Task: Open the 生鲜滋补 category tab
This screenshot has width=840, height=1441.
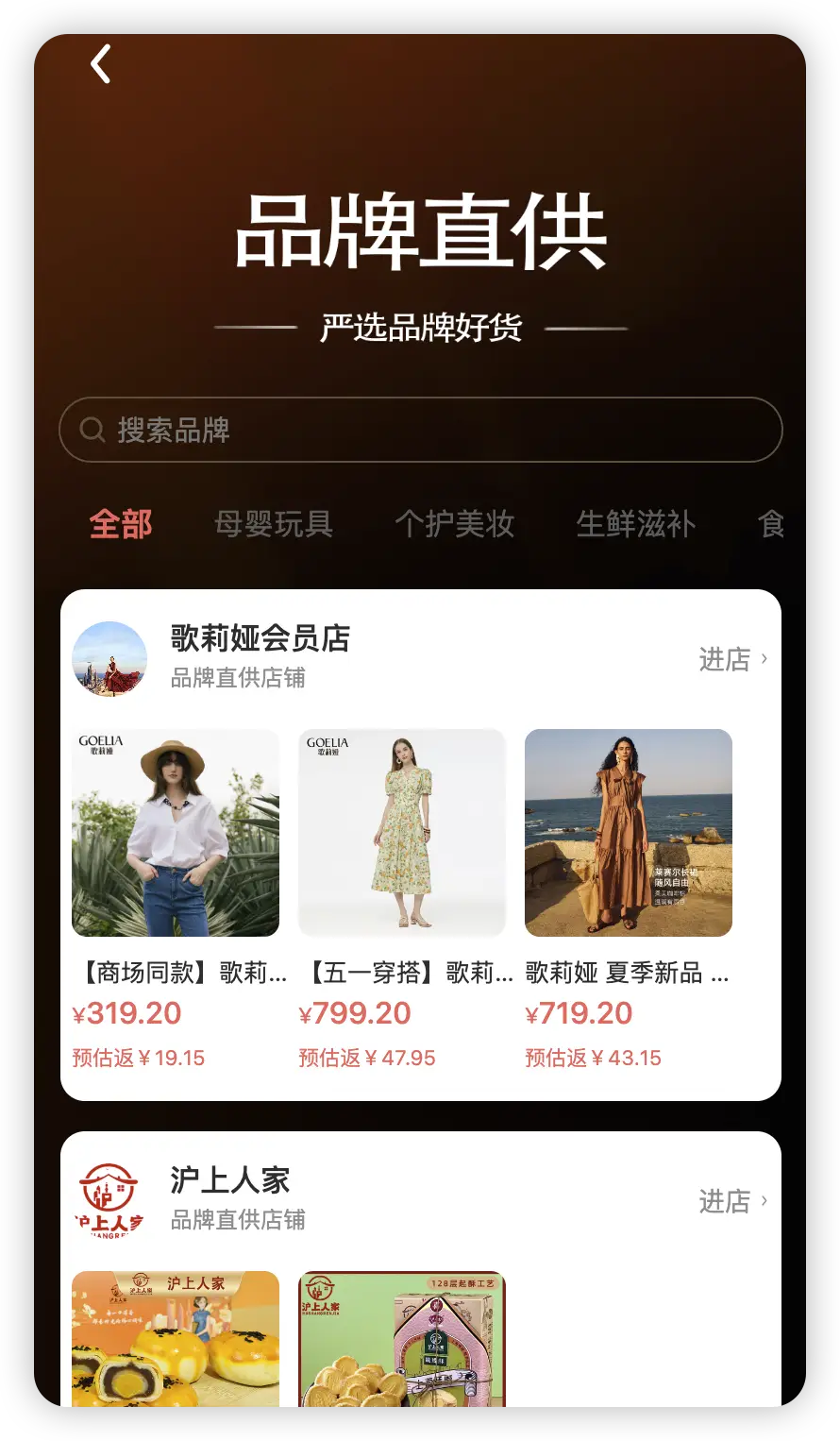Action: click(636, 524)
